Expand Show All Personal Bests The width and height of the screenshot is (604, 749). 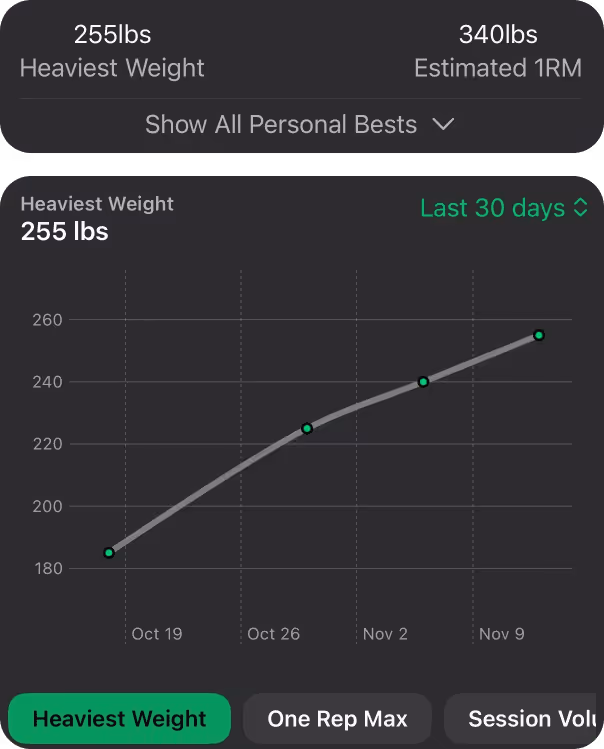[x=299, y=125]
